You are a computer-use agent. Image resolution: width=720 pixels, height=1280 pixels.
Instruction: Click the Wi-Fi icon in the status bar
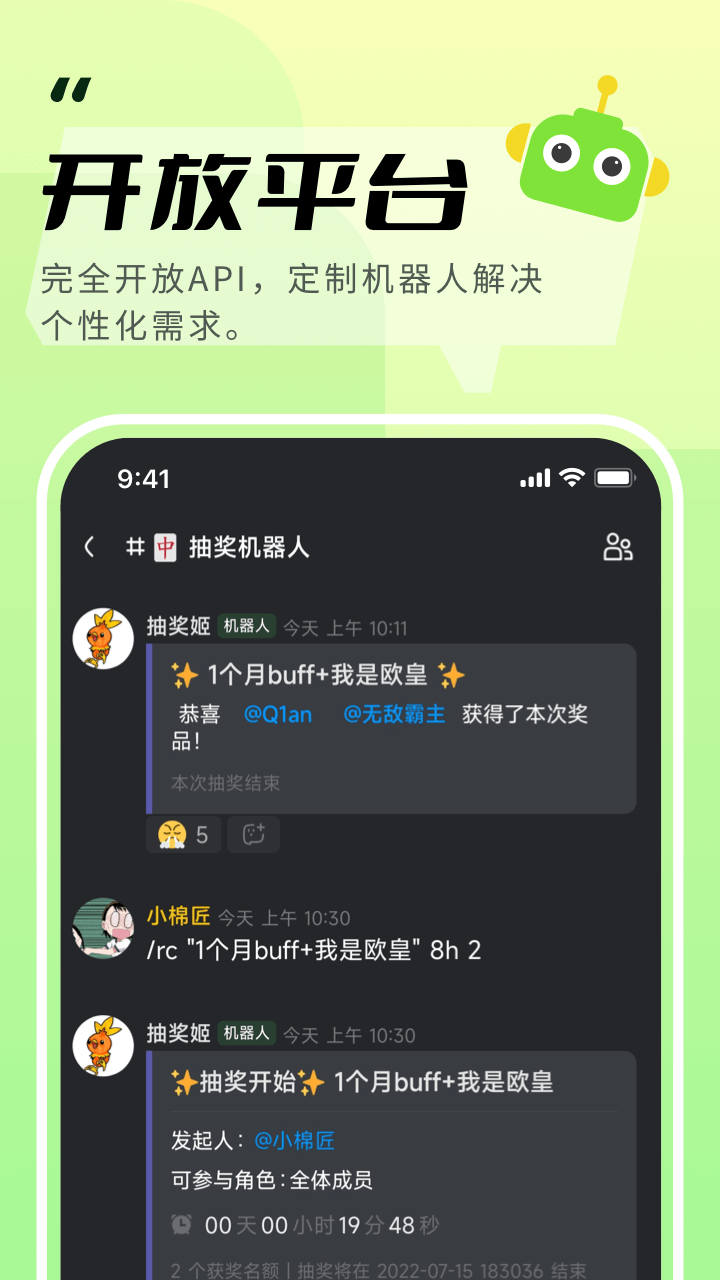pos(572,478)
